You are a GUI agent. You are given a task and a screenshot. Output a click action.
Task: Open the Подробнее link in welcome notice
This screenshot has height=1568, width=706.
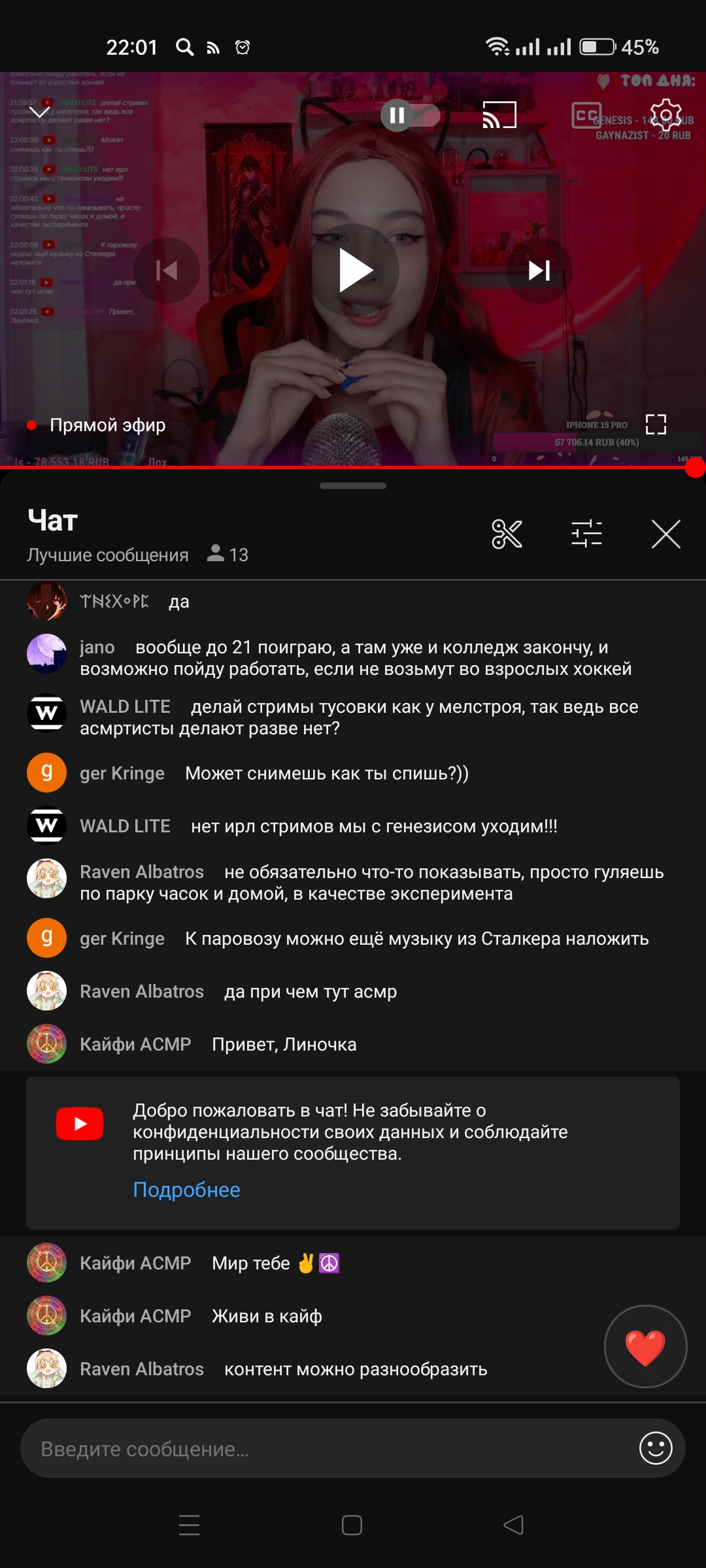186,1190
